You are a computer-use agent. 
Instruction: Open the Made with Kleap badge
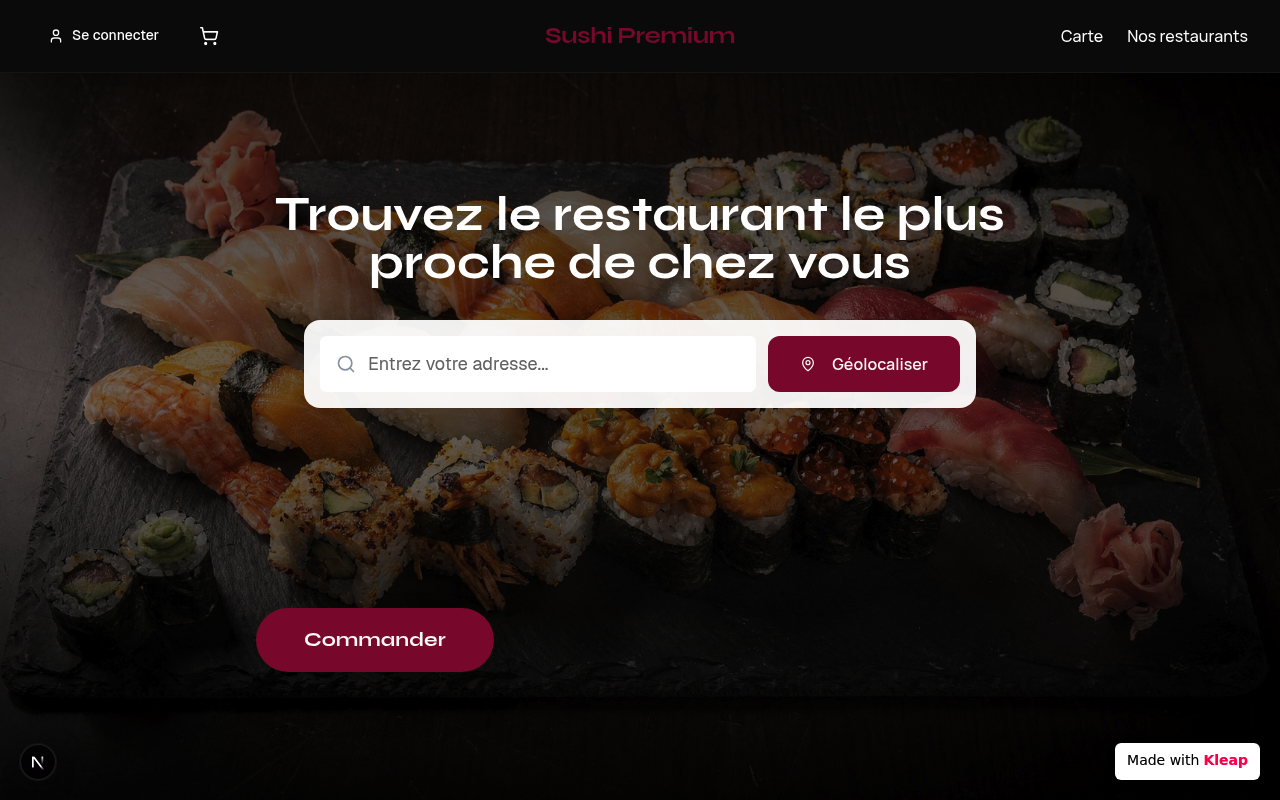click(x=1187, y=761)
